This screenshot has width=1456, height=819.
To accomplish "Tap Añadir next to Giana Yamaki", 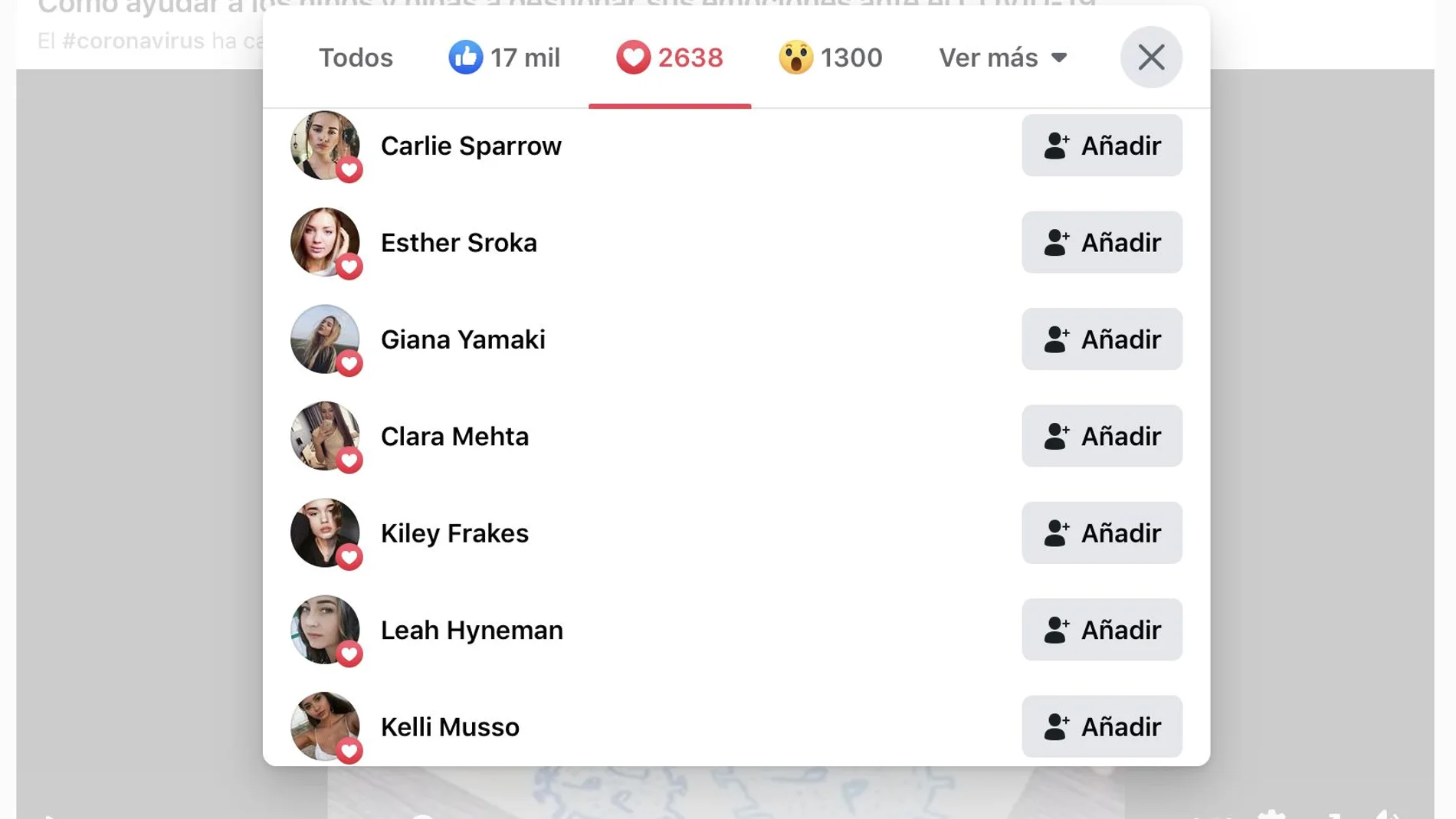I will tap(1101, 339).
